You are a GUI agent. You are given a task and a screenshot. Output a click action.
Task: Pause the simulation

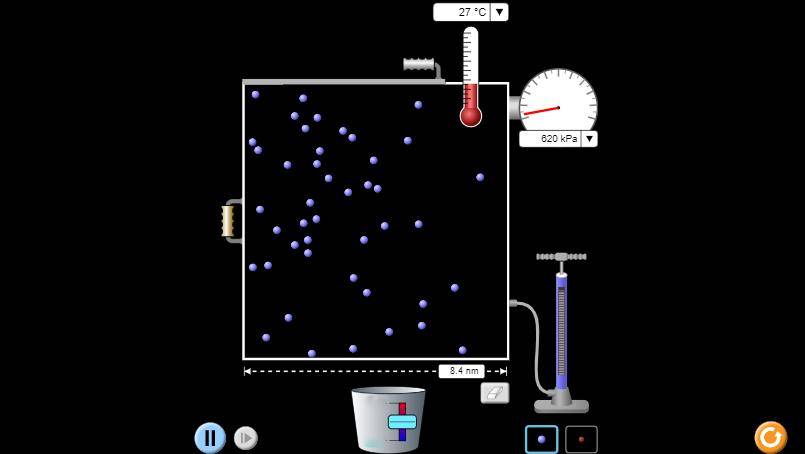(x=210, y=437)
